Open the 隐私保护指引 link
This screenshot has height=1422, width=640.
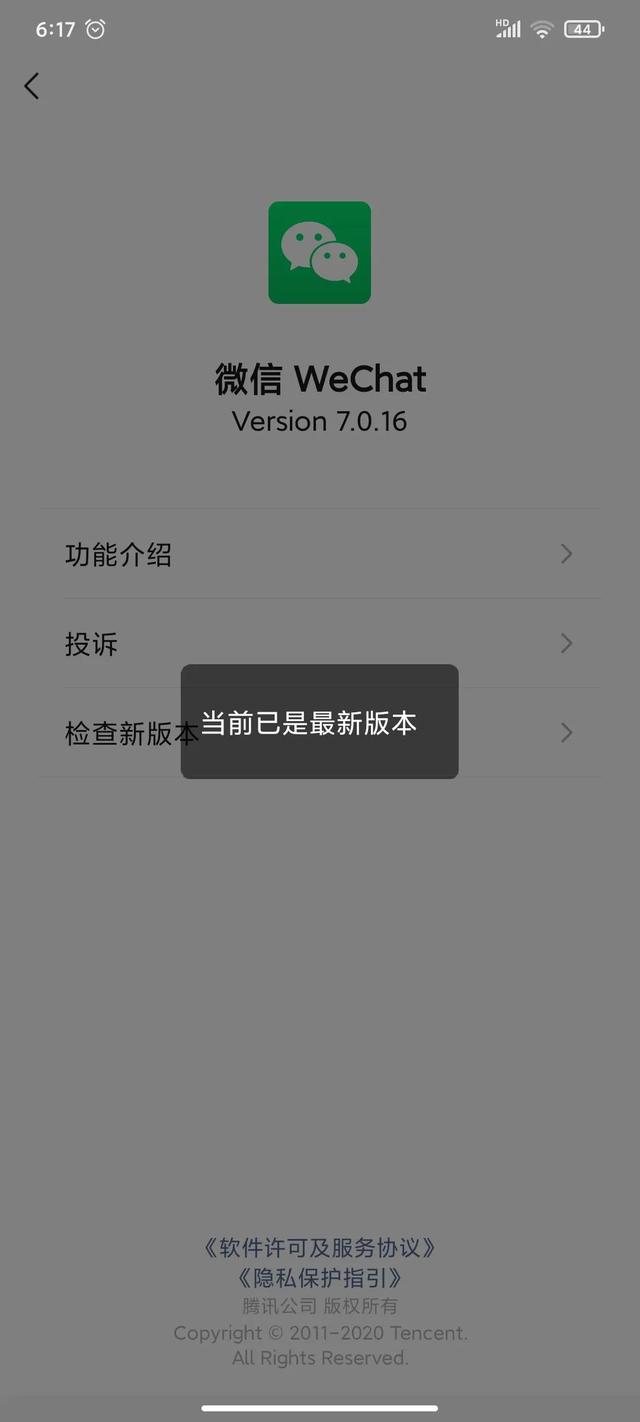tap(320, 1278)
